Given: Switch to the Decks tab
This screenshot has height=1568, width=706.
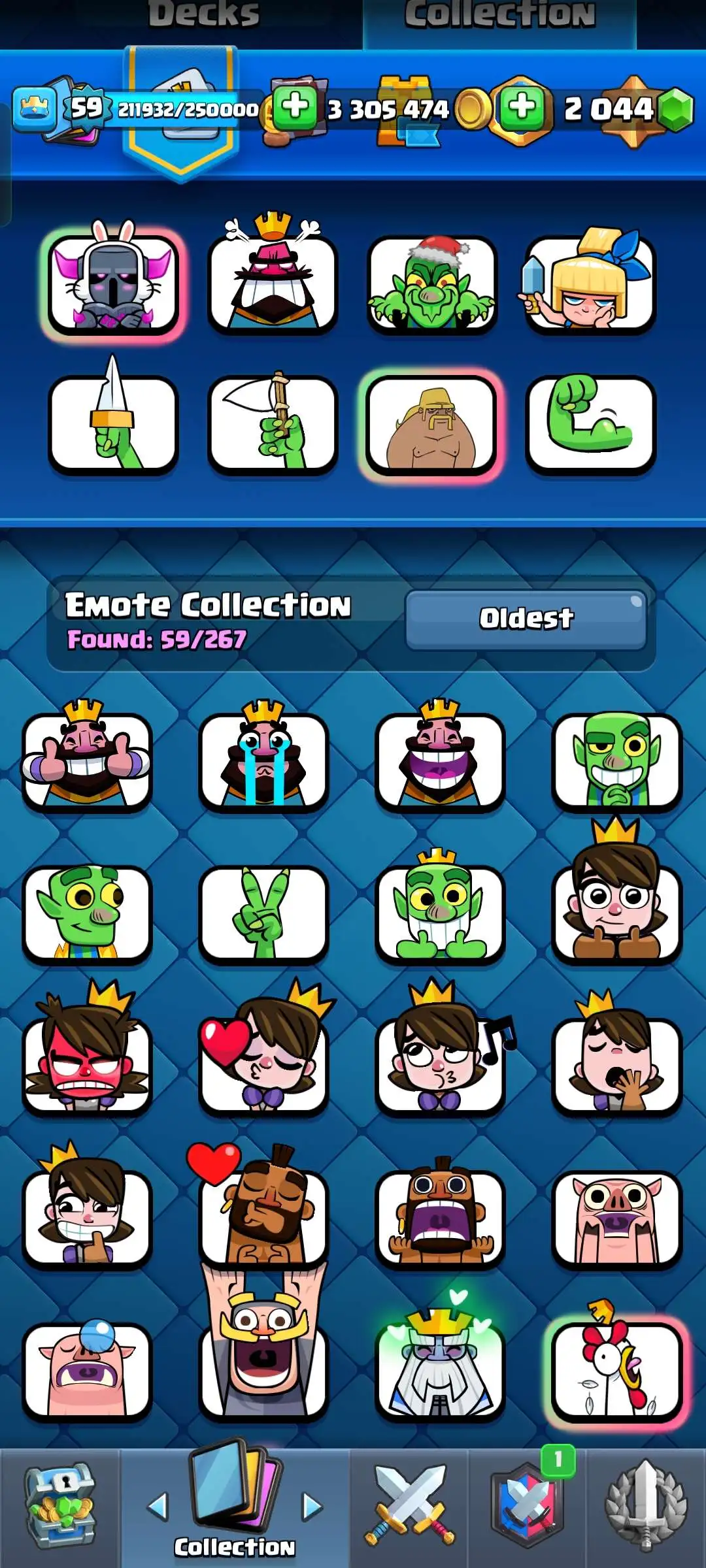Looking at the screenshot, I should [x=203, y=16].
